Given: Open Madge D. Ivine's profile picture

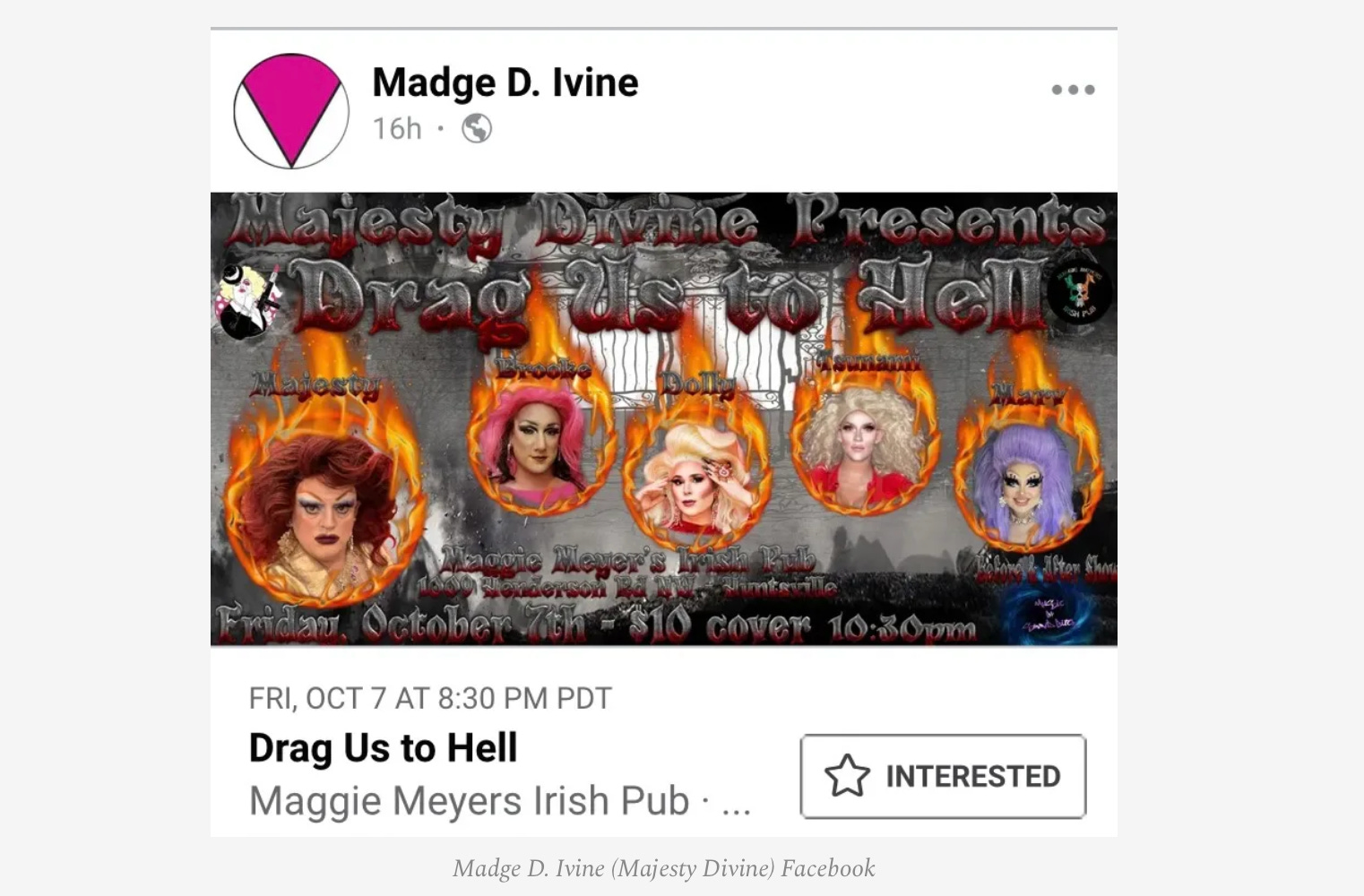Looking at the screenshot, I should (x=291, y=111).
